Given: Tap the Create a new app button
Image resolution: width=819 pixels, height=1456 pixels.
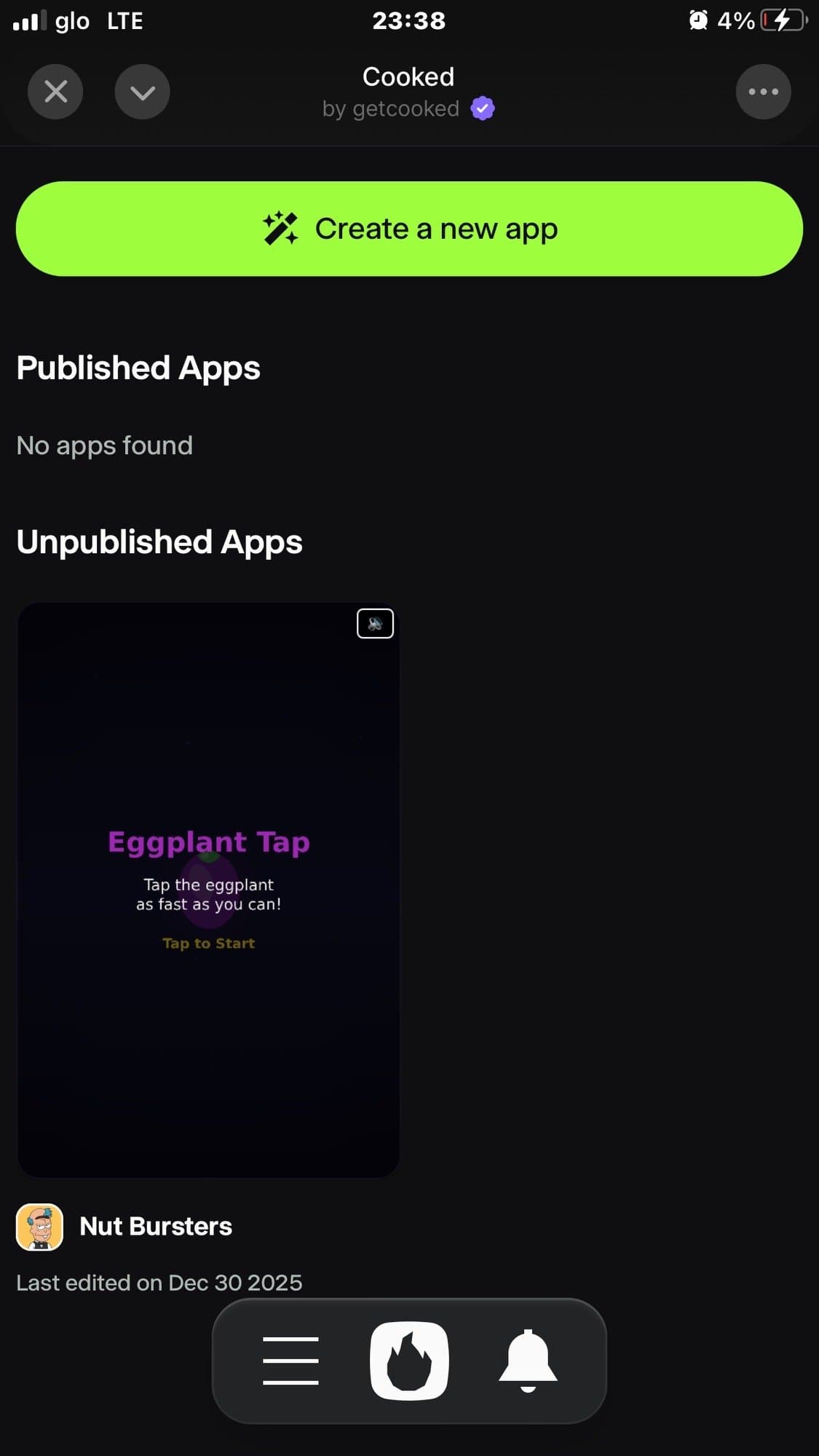Looking at the screenshot, I should (x=409, y=229).
